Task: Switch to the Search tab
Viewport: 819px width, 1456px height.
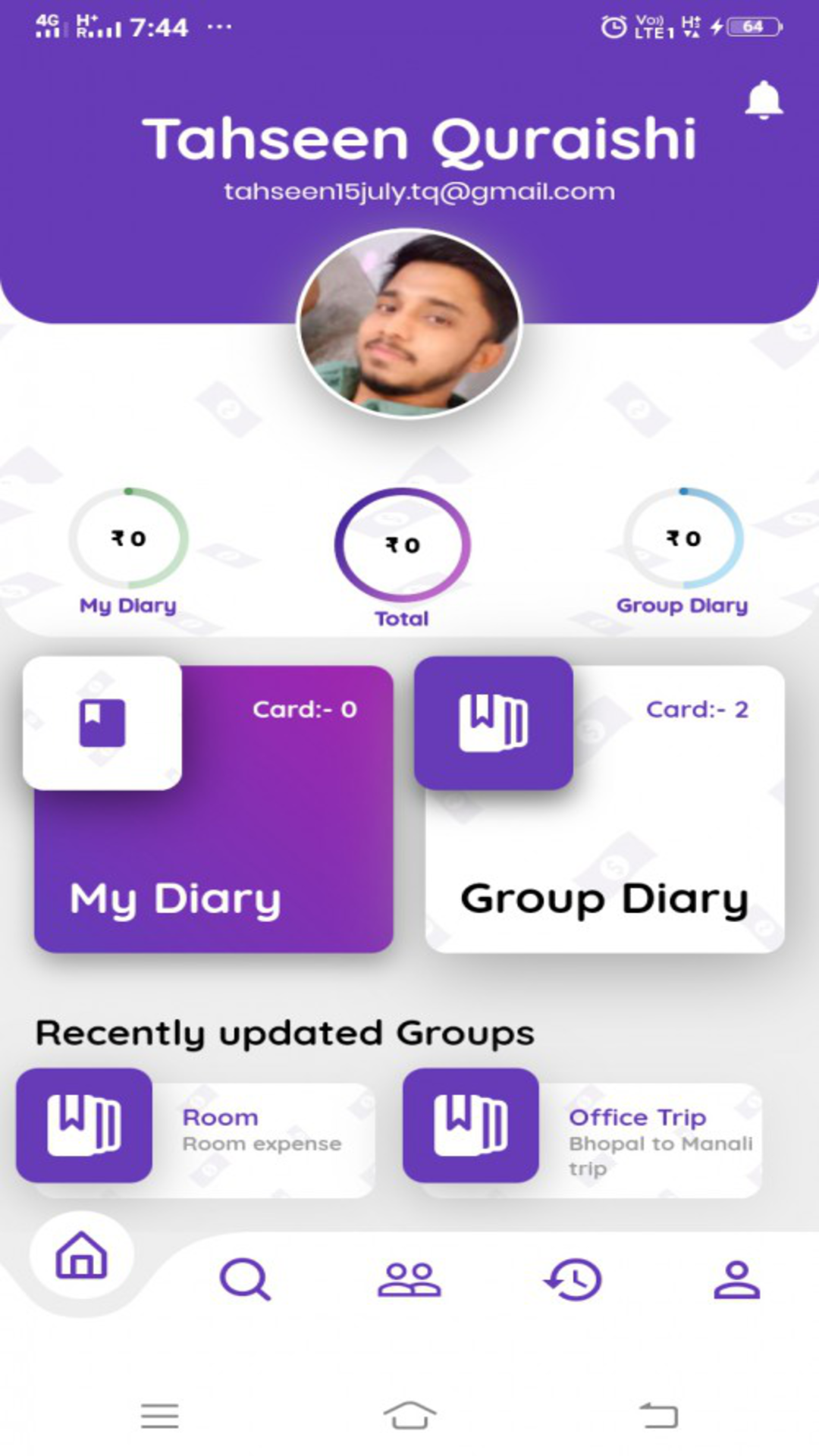Action: point(244,1279)
